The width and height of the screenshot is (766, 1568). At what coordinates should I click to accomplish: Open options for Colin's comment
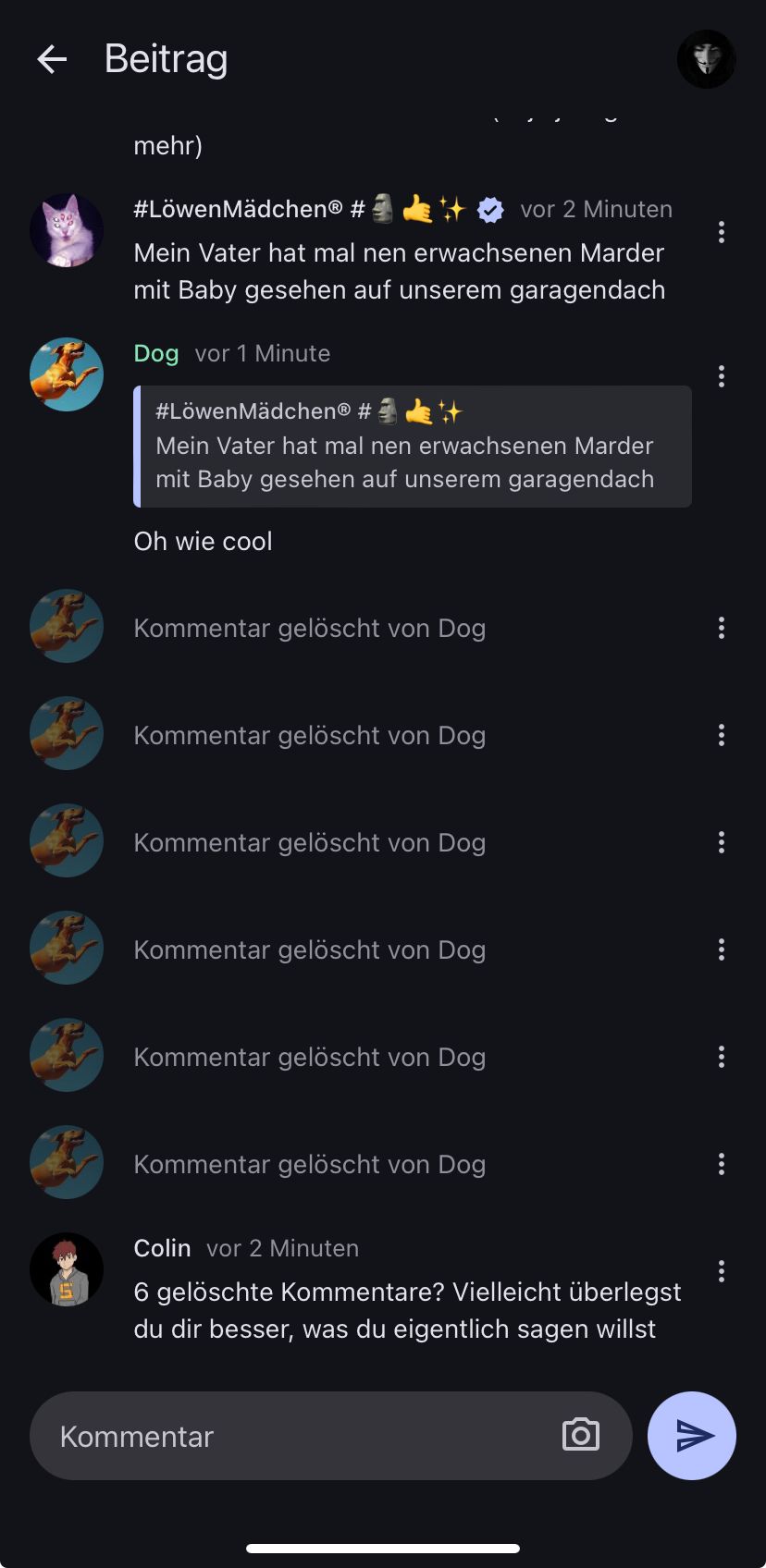tap(722, 1271)
